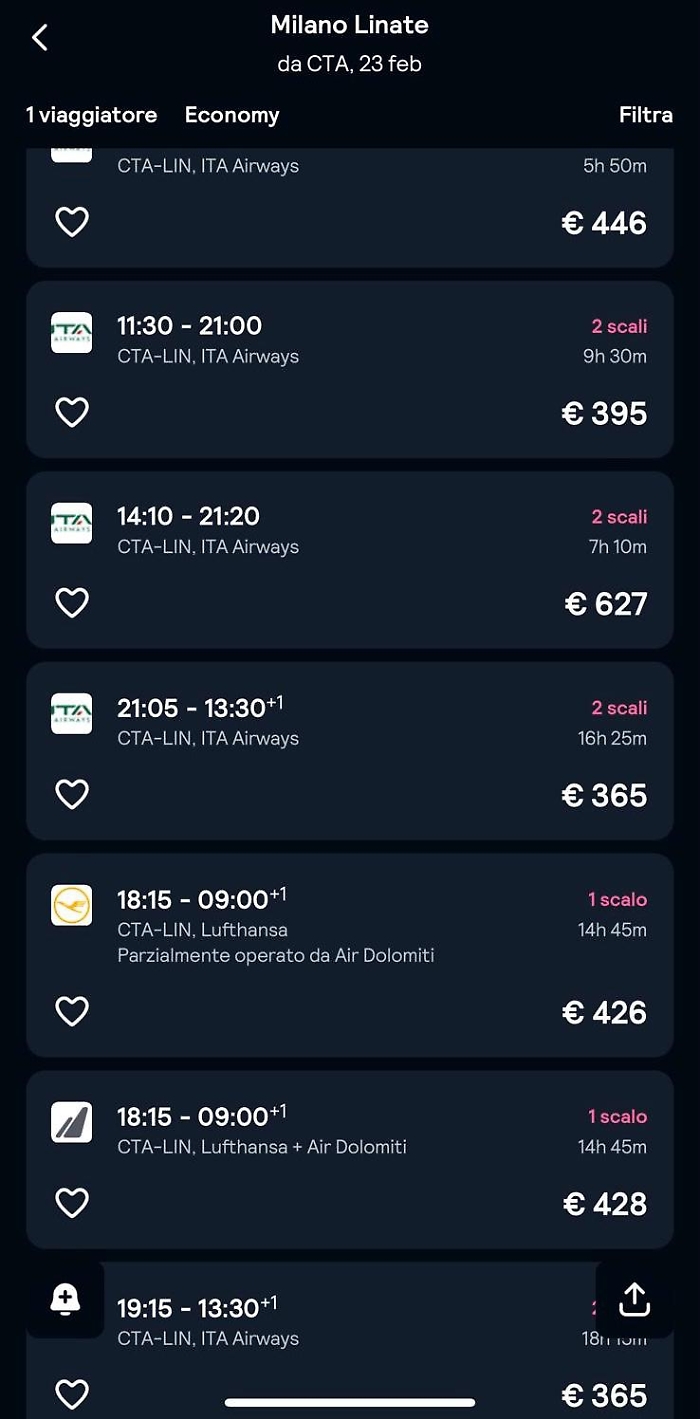Open the Lufthansa flight operated by Air Dolomiti

point(350,926)
